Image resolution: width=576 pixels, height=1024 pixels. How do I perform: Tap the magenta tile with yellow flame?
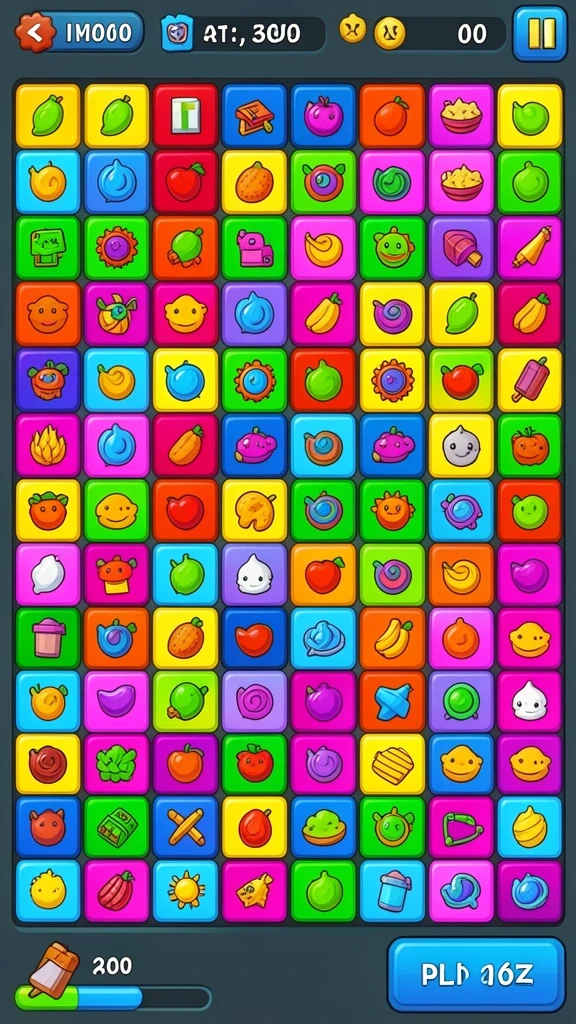pyautogui.click(x=48, y=445)
